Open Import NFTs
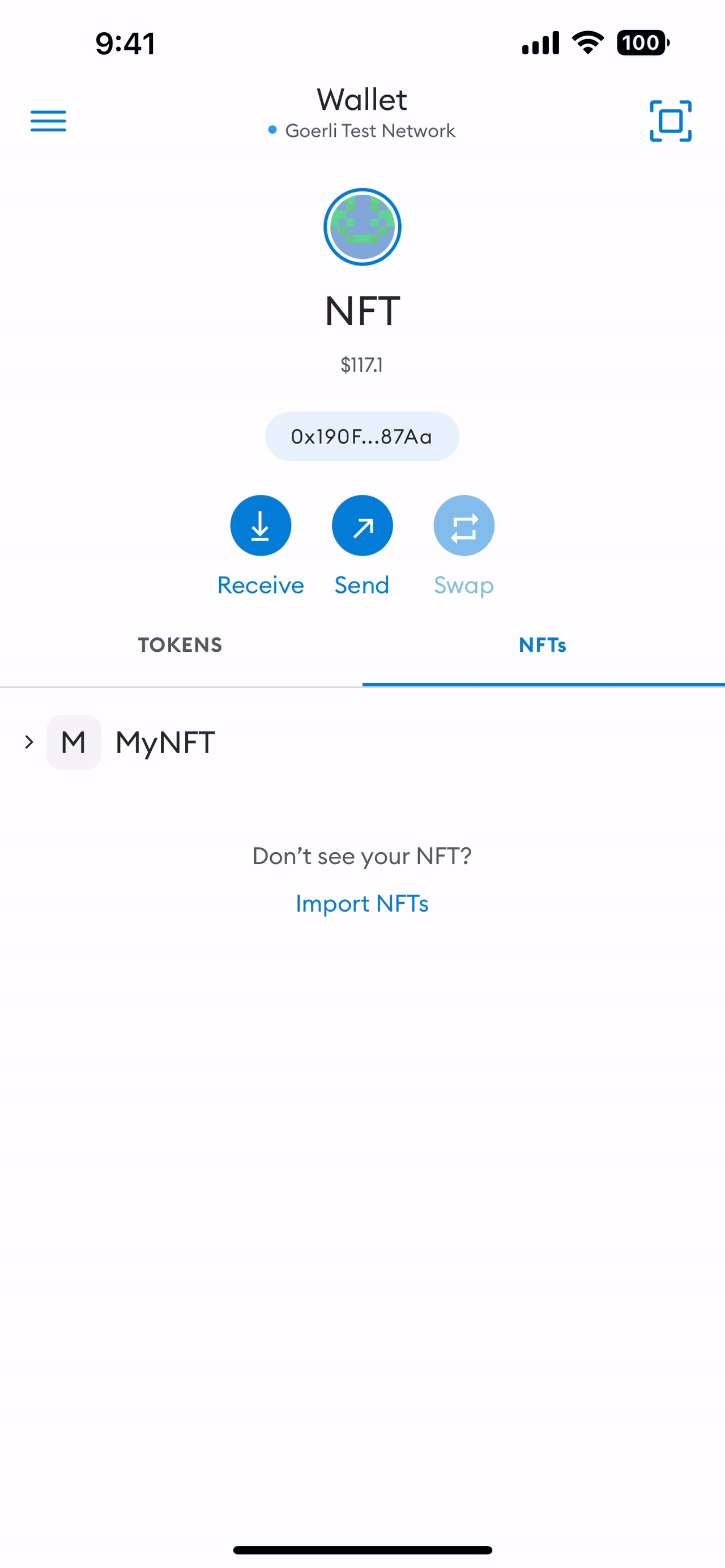Viewport: 725px width, 1568px height. [x=361, y=903]
